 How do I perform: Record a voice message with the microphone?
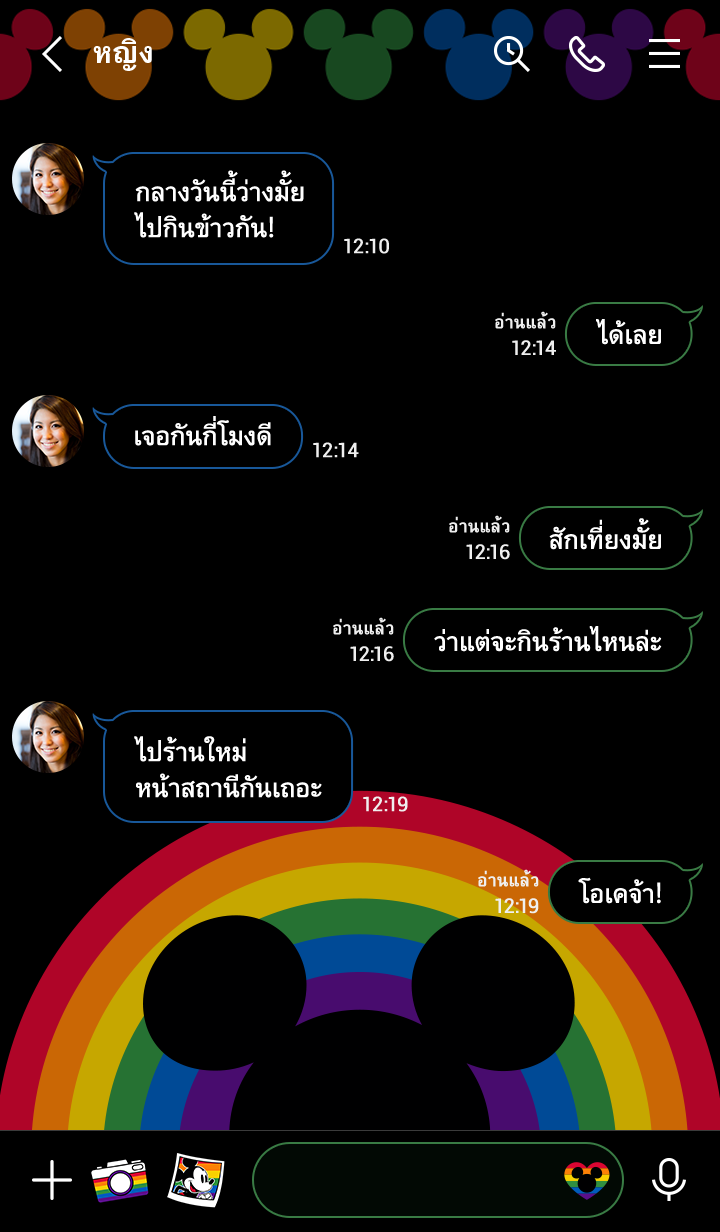(669, 1180)
